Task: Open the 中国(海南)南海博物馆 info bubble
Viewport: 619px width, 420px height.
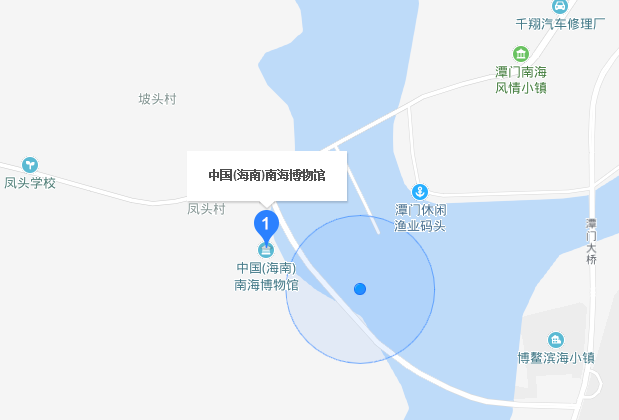Action: (267, 175)
